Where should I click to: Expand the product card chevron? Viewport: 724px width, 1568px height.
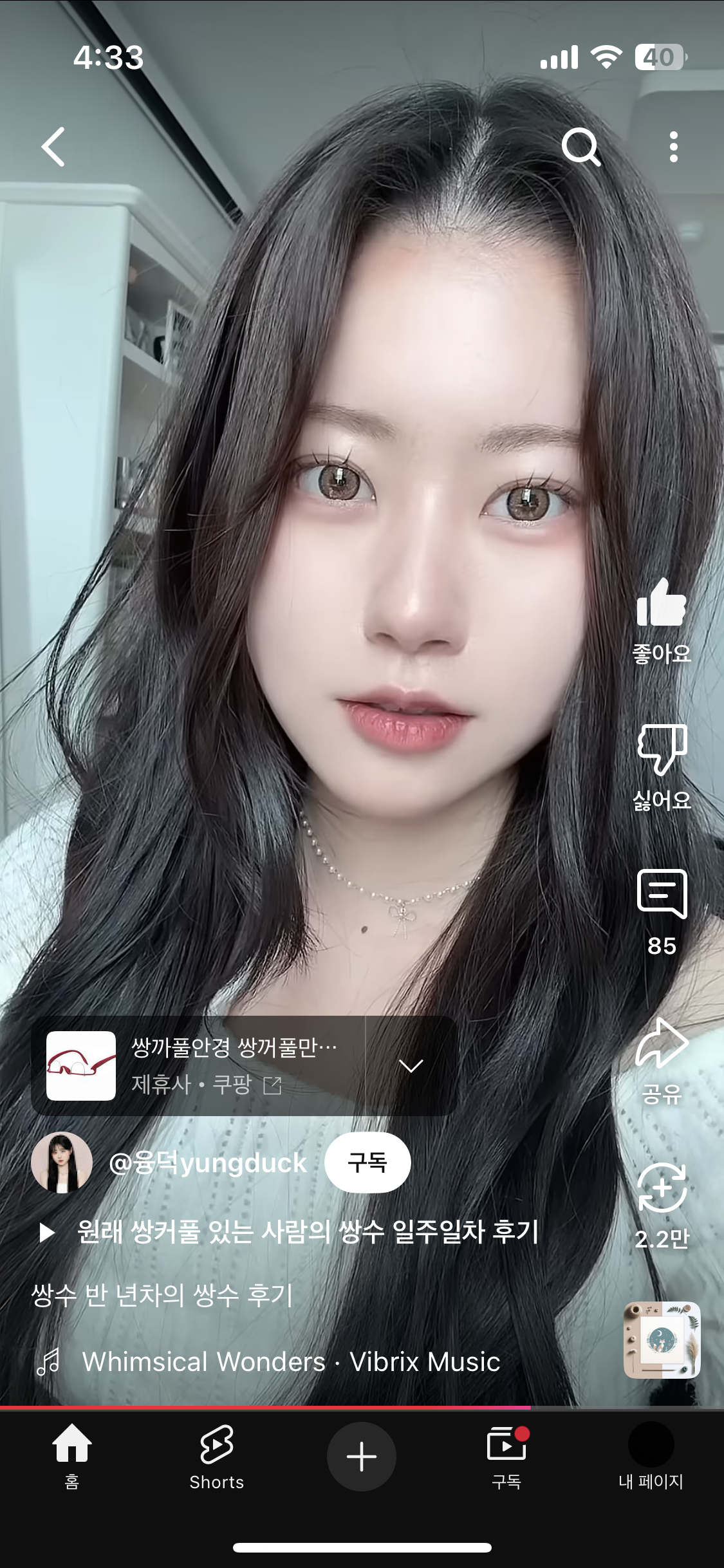pyautogui.click(x=411, y=1065)
